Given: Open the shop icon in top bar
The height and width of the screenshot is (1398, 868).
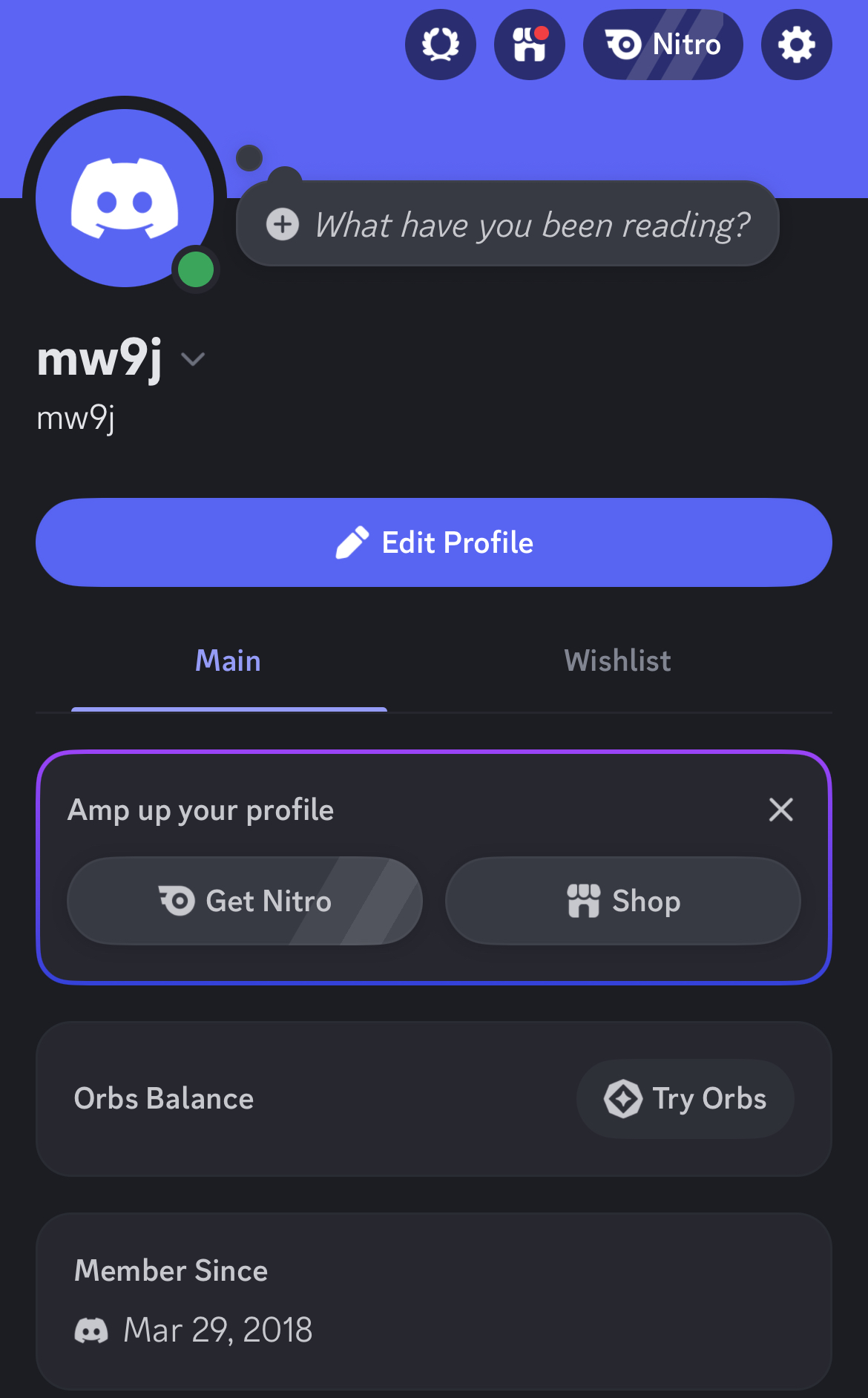Looking at the screenshot, I should pyautogui.click(x=529, y=45).
